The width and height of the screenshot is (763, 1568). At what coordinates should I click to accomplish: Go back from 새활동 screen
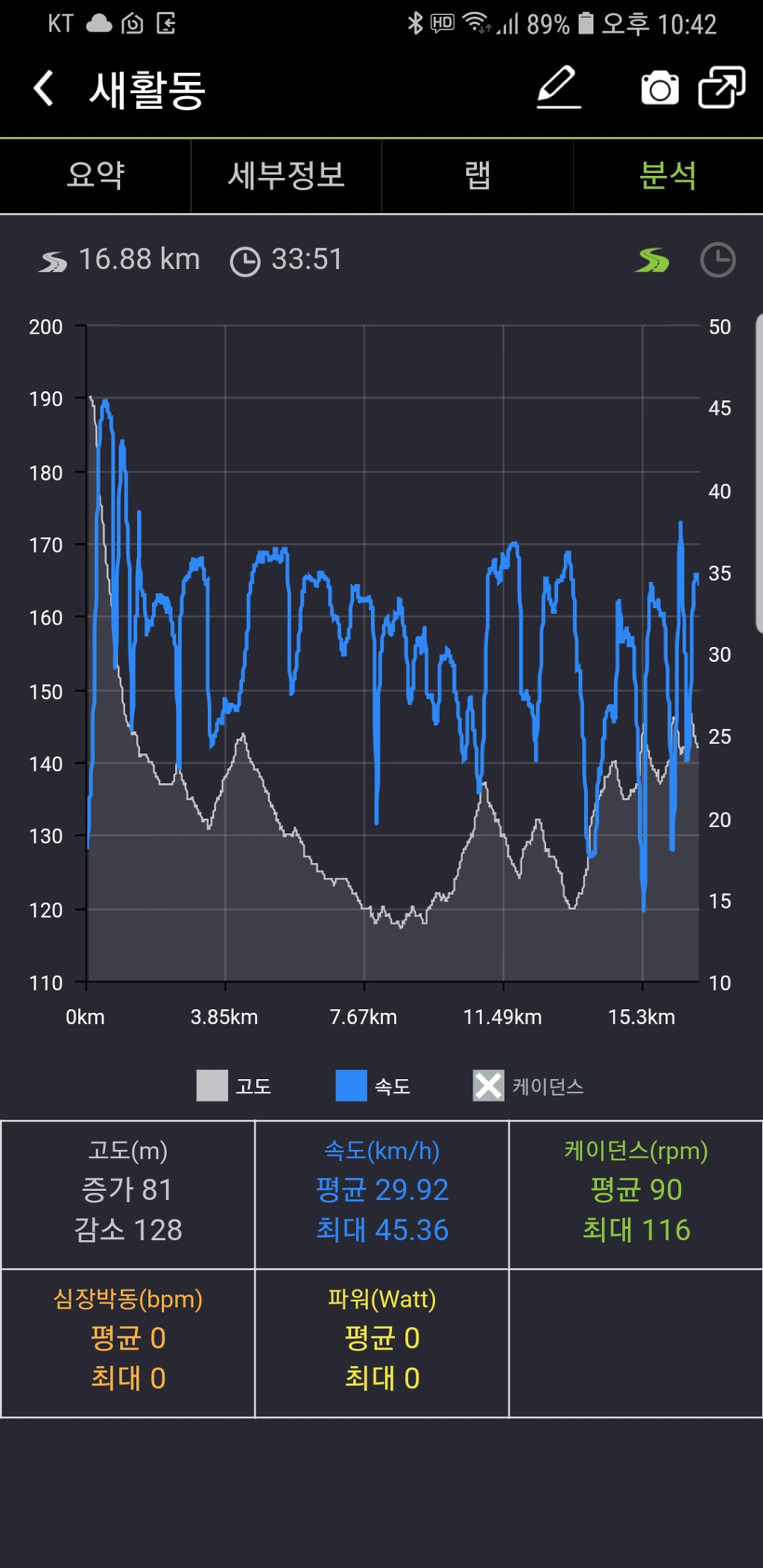pyautogui.click(x=43, y=89)
